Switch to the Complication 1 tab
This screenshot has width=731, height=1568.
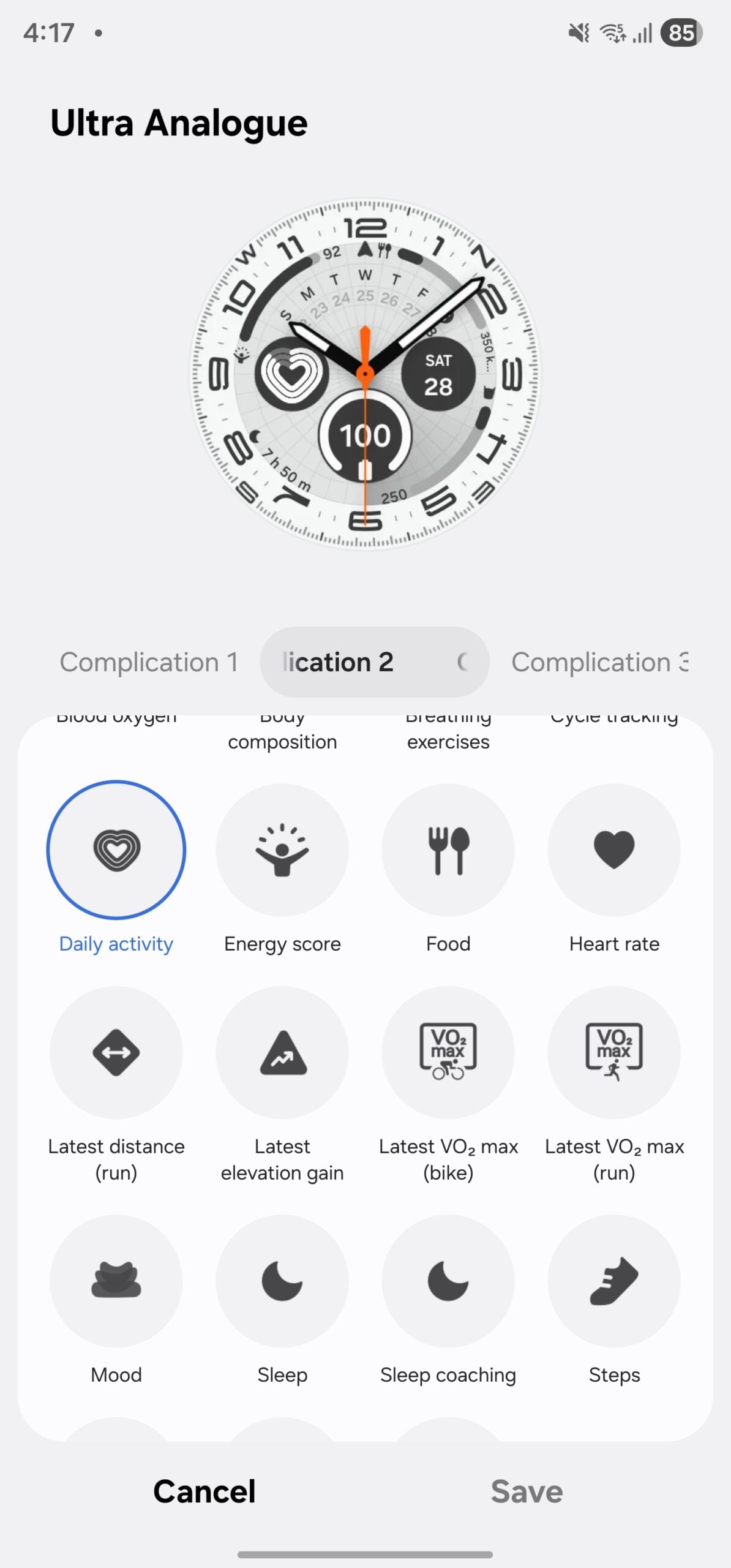point(149,662)
